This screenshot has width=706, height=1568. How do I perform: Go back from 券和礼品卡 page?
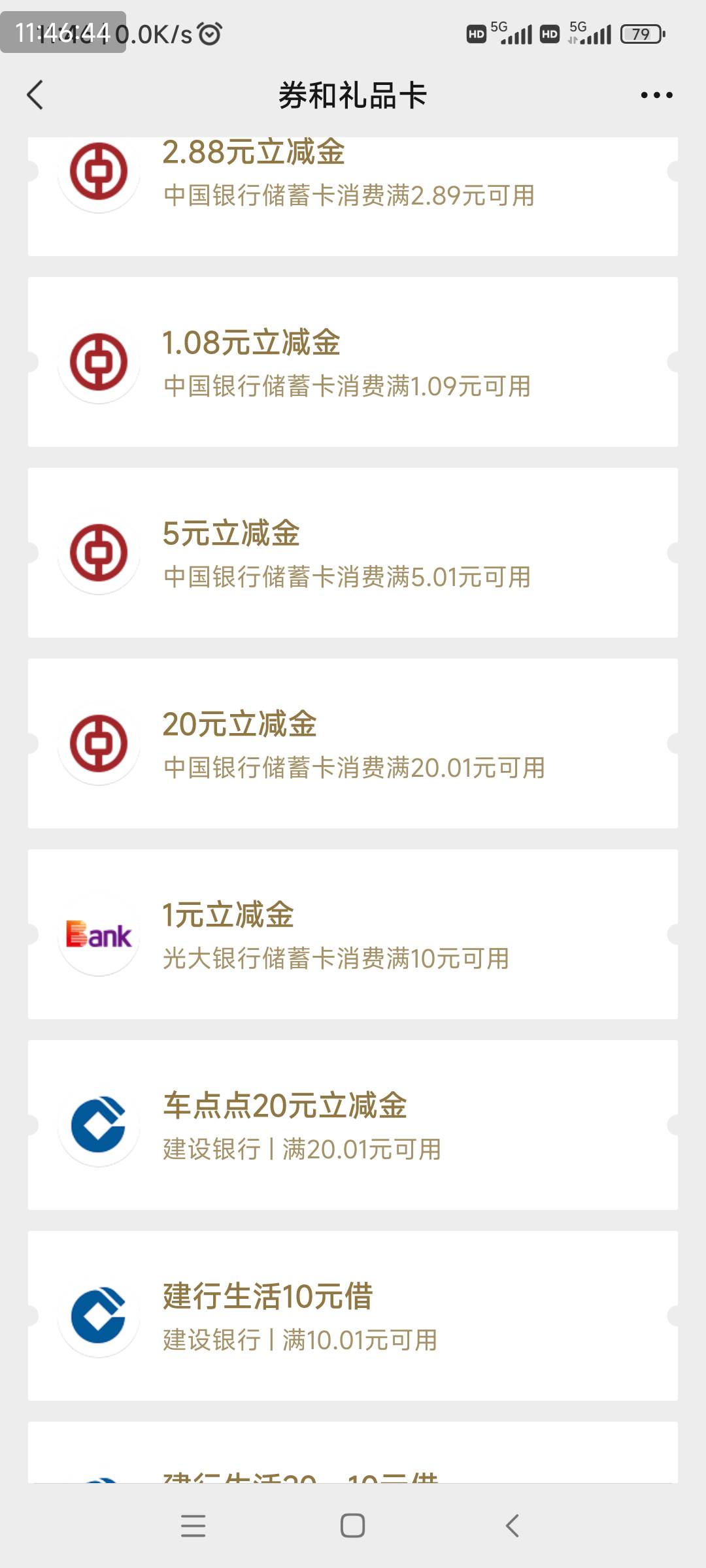[35, 95]
